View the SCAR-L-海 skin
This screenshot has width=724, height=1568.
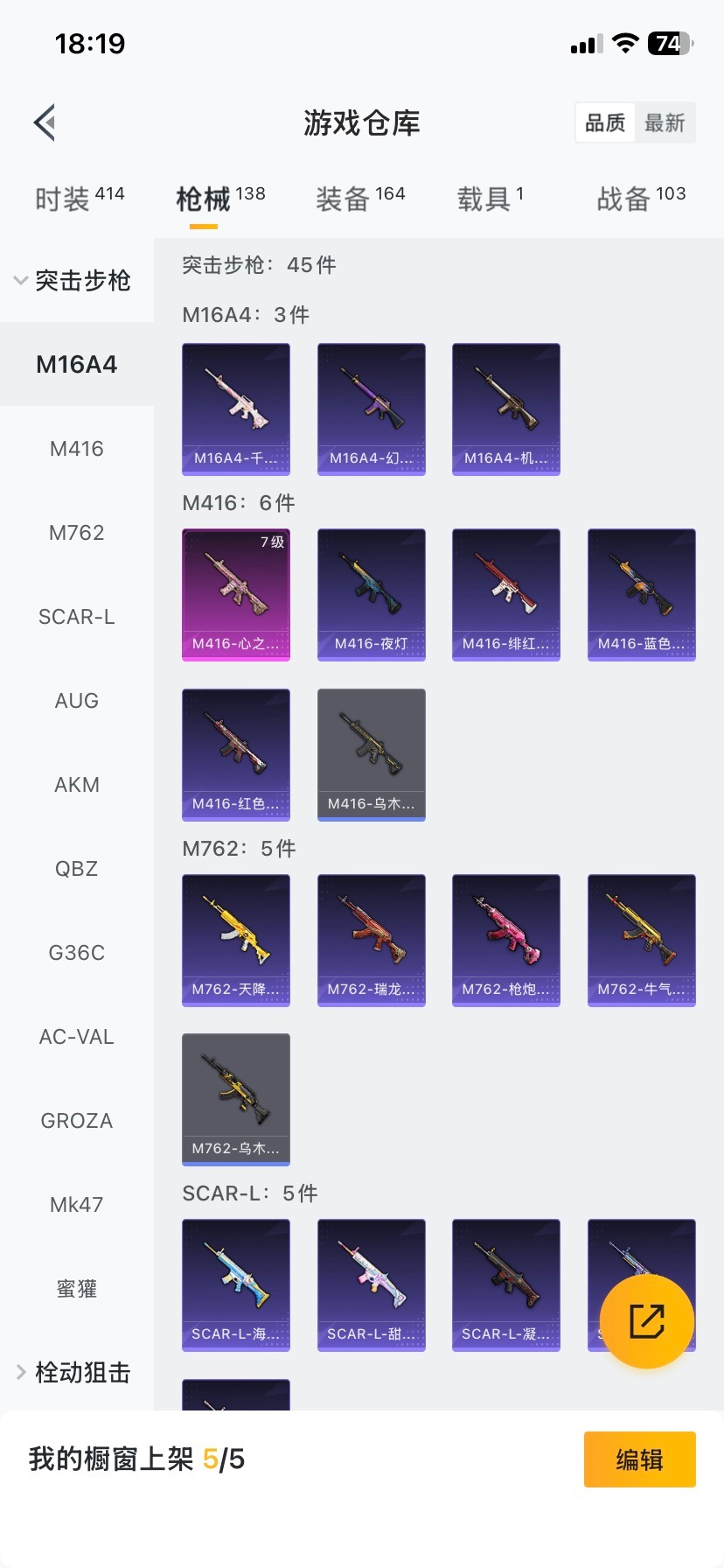[x=236, y=1284]
